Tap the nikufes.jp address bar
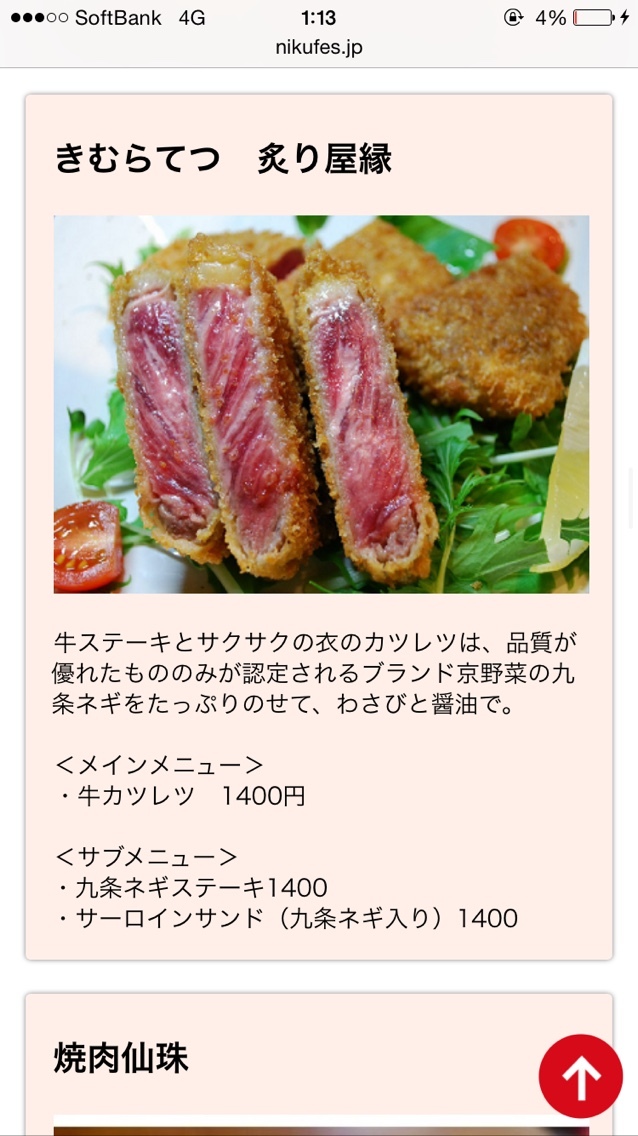 (319, 48)
